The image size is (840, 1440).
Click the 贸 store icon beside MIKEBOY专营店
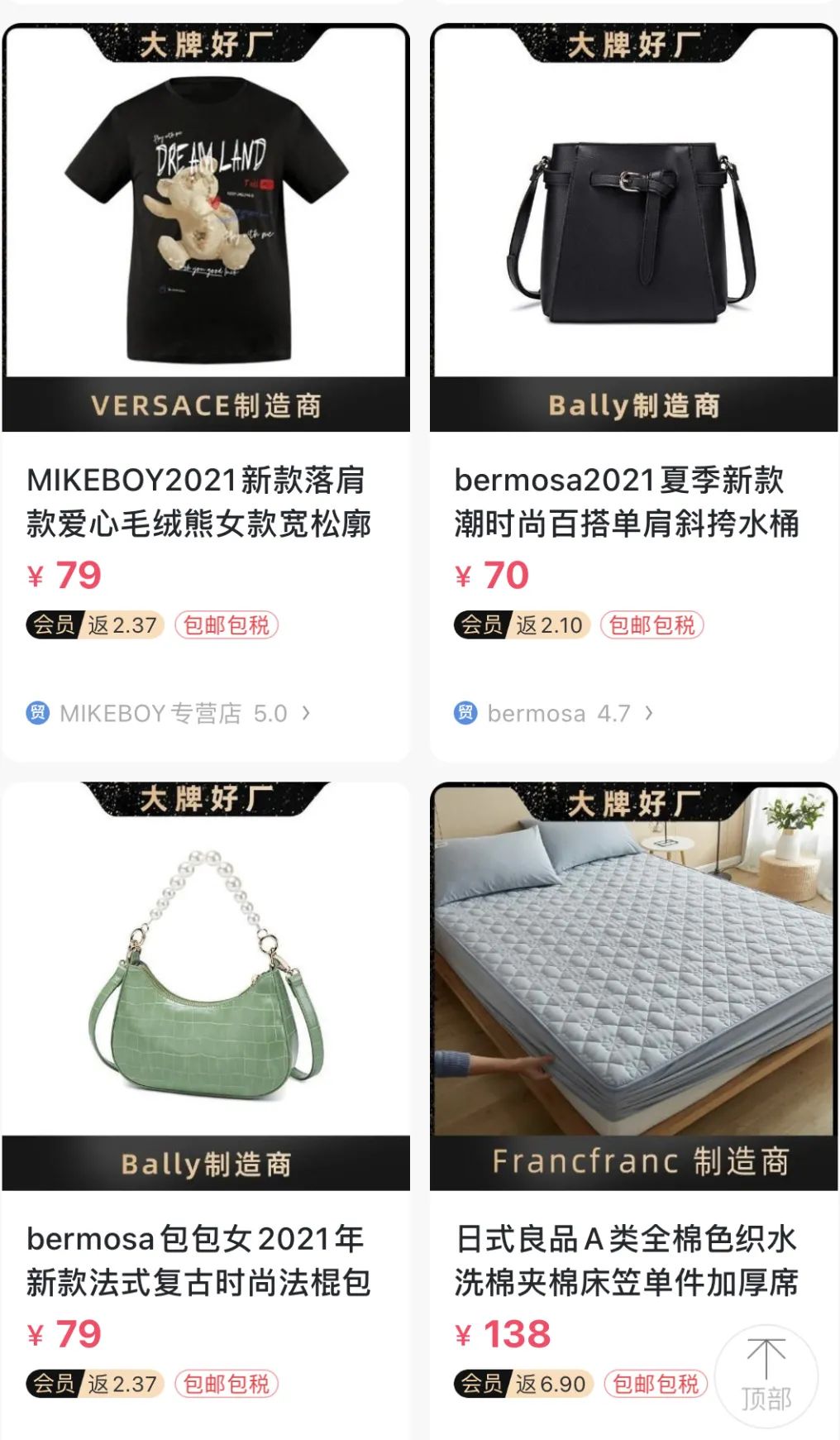[x=37, y=713]
